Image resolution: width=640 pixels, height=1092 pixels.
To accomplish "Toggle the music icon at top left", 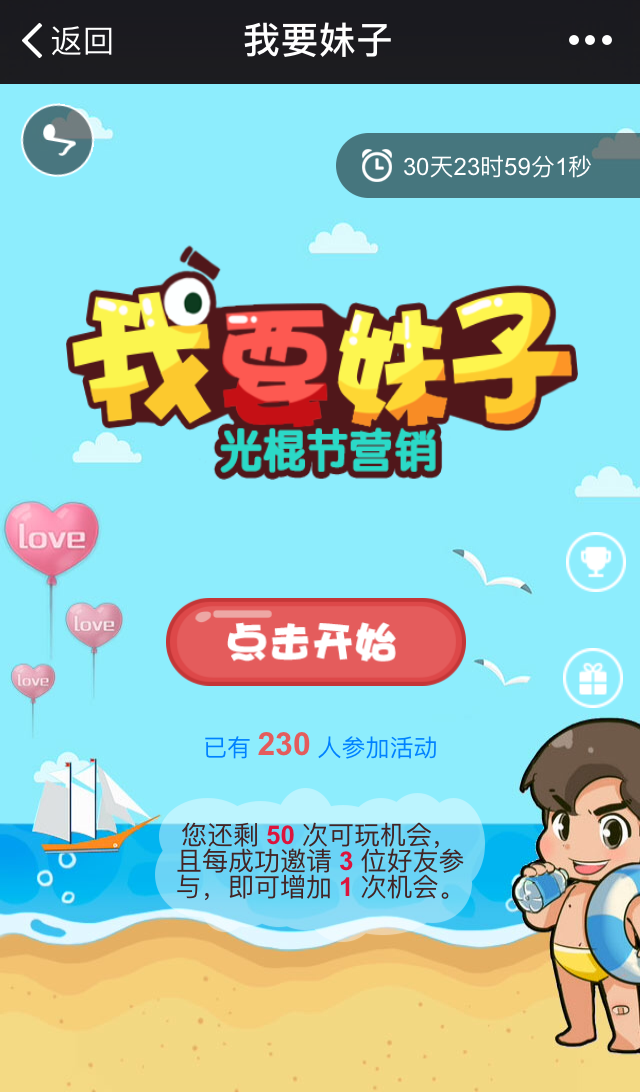I will 58,140.
